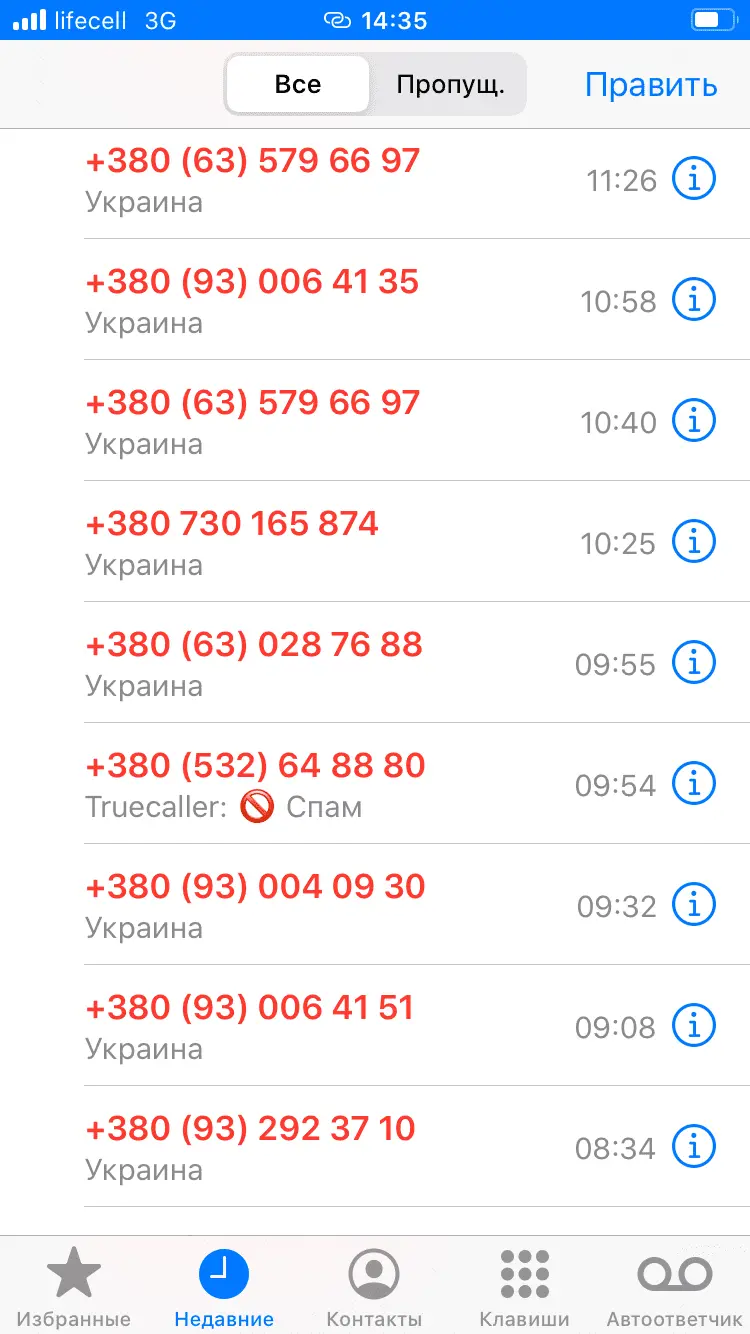Open info for +380 (93) 006 41 51
This screenshot has width=750, height=1334.
[693, 1026]
